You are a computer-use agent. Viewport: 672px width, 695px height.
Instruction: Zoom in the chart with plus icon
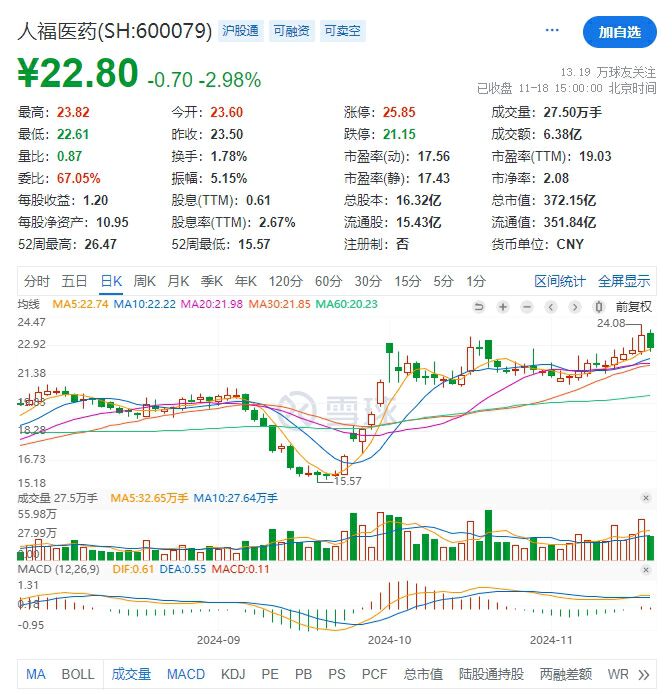(x=503, y=306)
